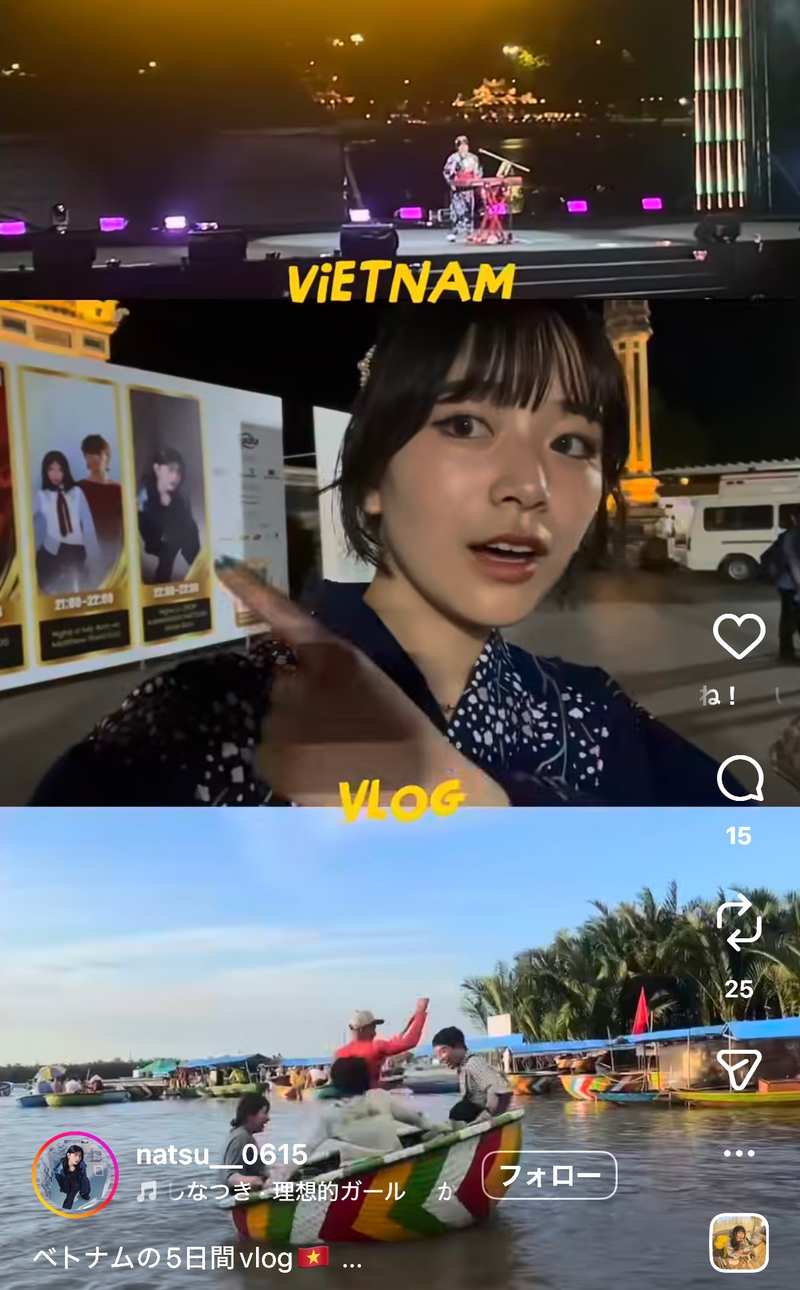Tap the フォロー follow button
The width and height of the screenshot is (800, 1290).
[x=549, y=1175]
